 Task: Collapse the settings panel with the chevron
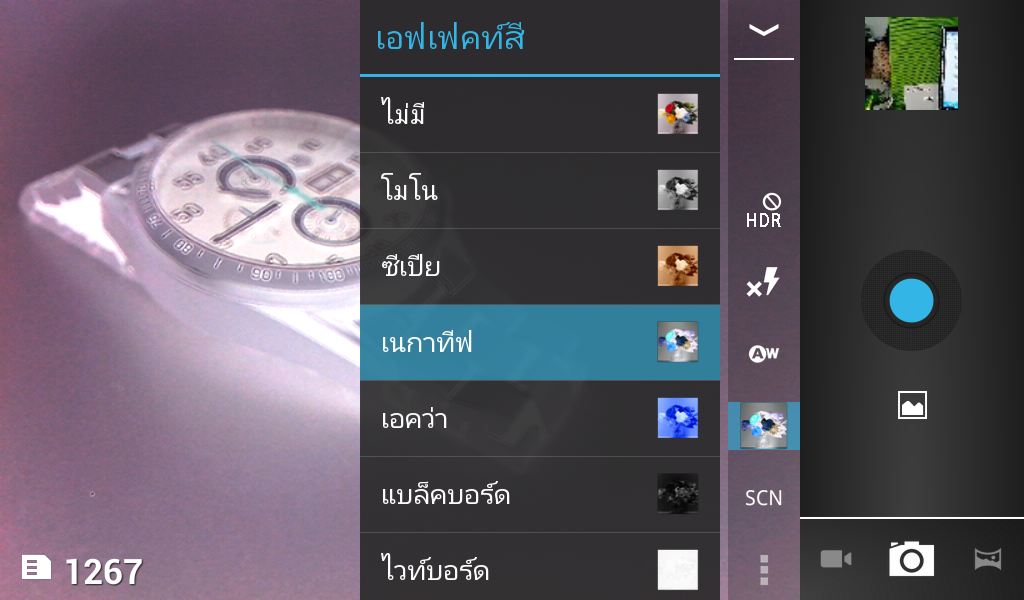click(x=763, y=31)
